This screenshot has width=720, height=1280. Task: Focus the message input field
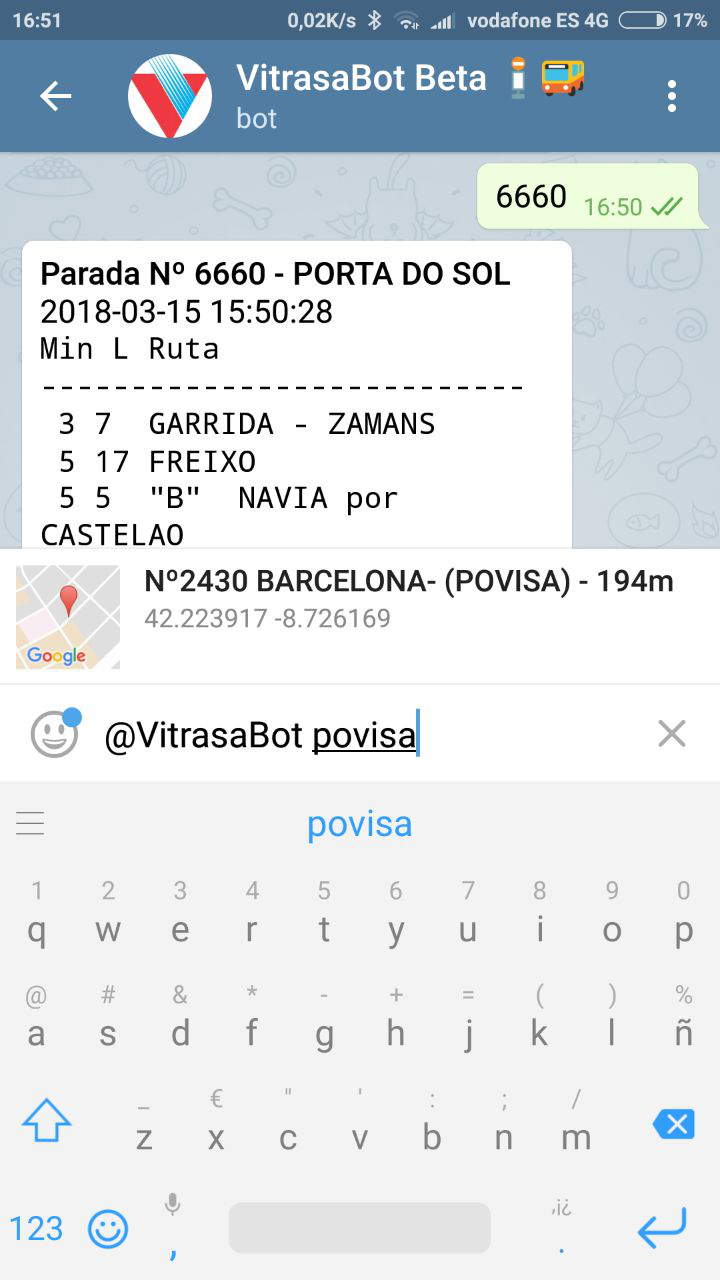click(x=370, y=735)
